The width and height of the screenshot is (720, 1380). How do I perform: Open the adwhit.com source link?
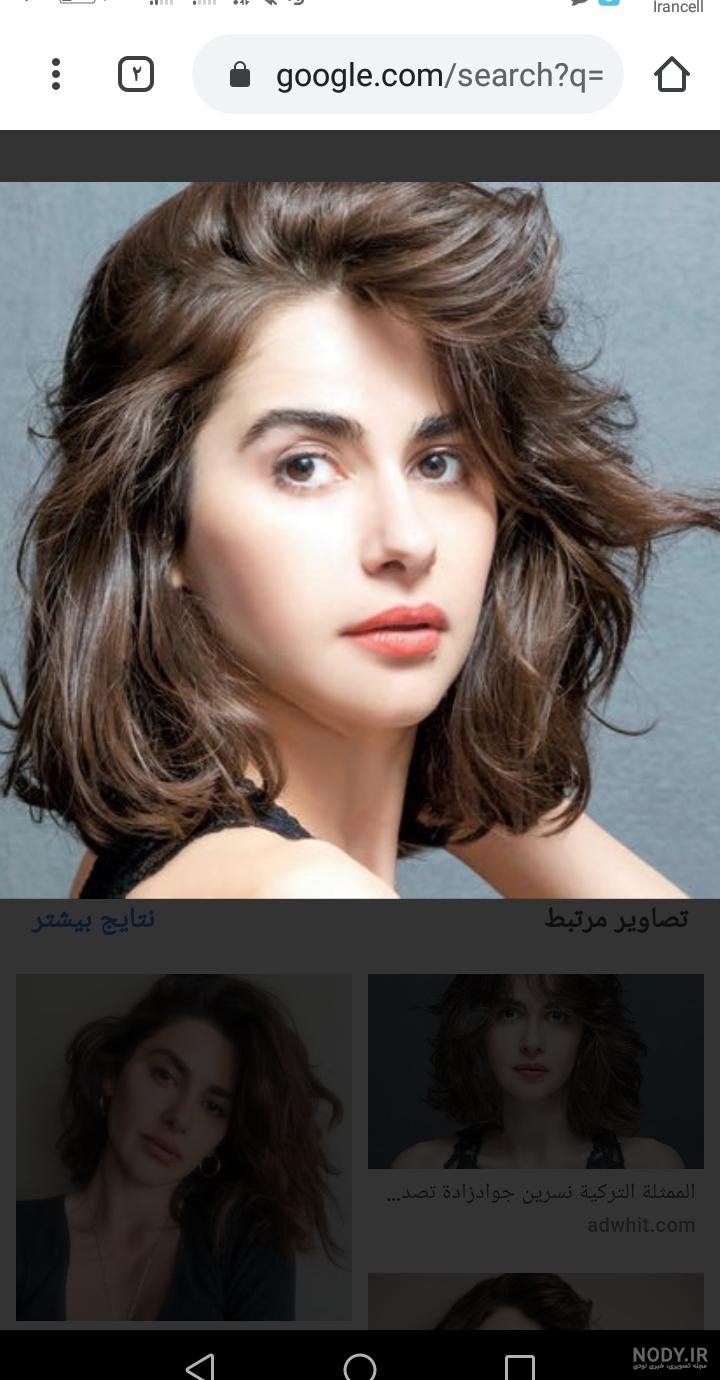click(x=641, y=1225)
